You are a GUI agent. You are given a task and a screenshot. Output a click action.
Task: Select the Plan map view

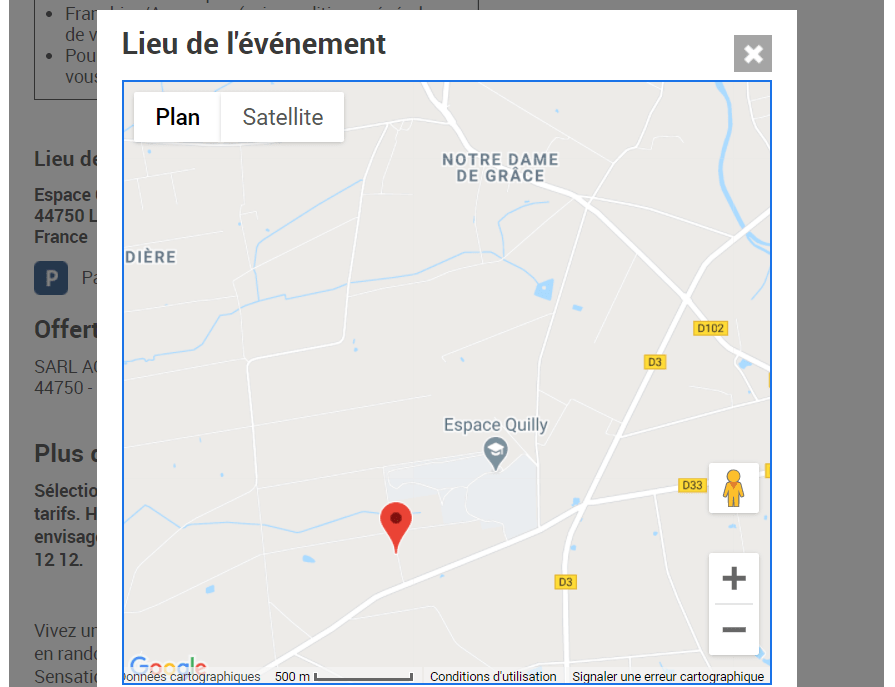(178, 117)
